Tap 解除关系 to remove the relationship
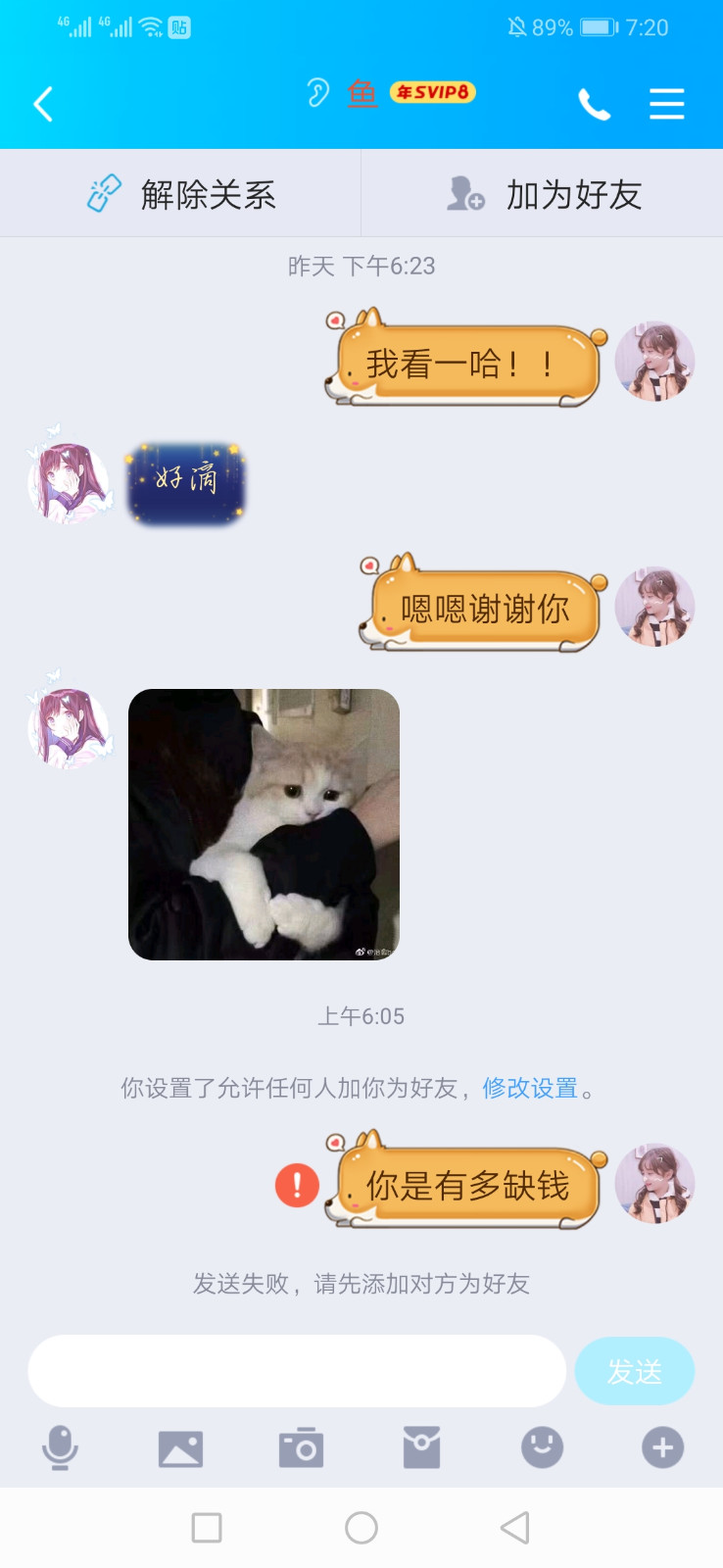This screenshot has width=723, height=1568. 181,194
